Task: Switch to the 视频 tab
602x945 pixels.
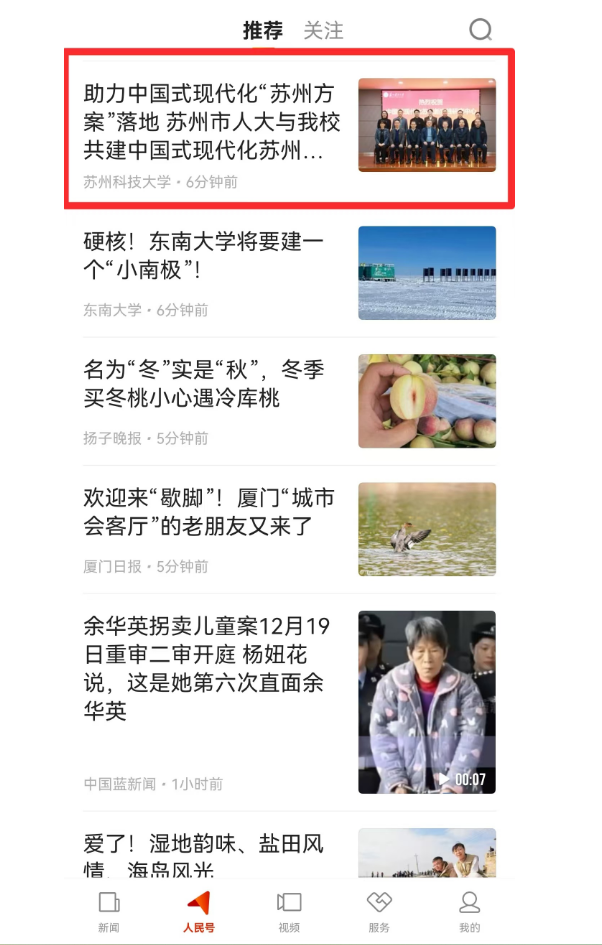Action: tap(289, 911)
